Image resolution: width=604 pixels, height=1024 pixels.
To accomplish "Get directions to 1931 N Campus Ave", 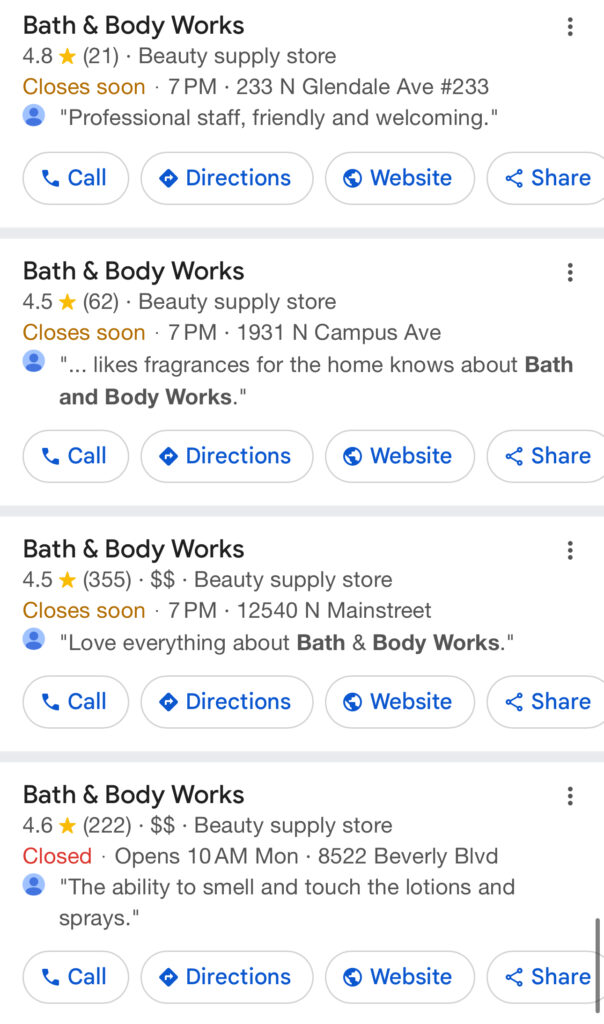I will pyautogui.click(x=226, y=456).
